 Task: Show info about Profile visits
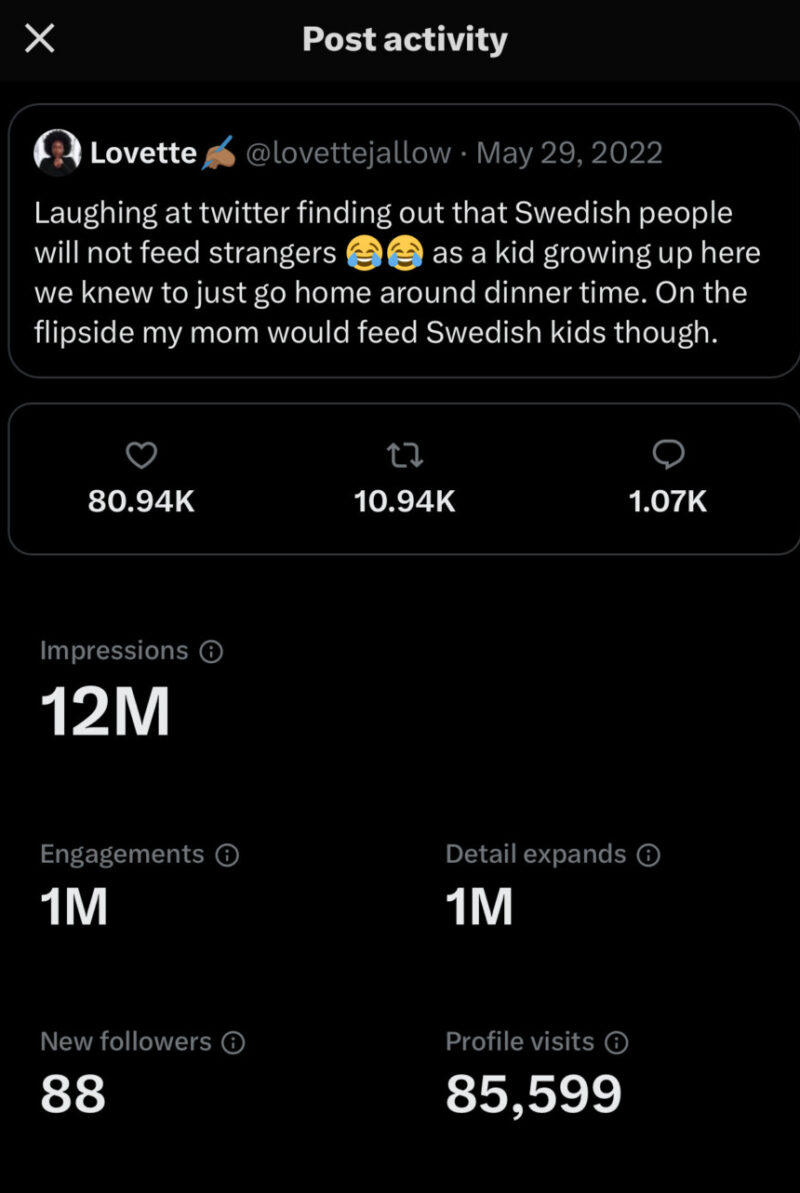click(x=617, y=1043)
